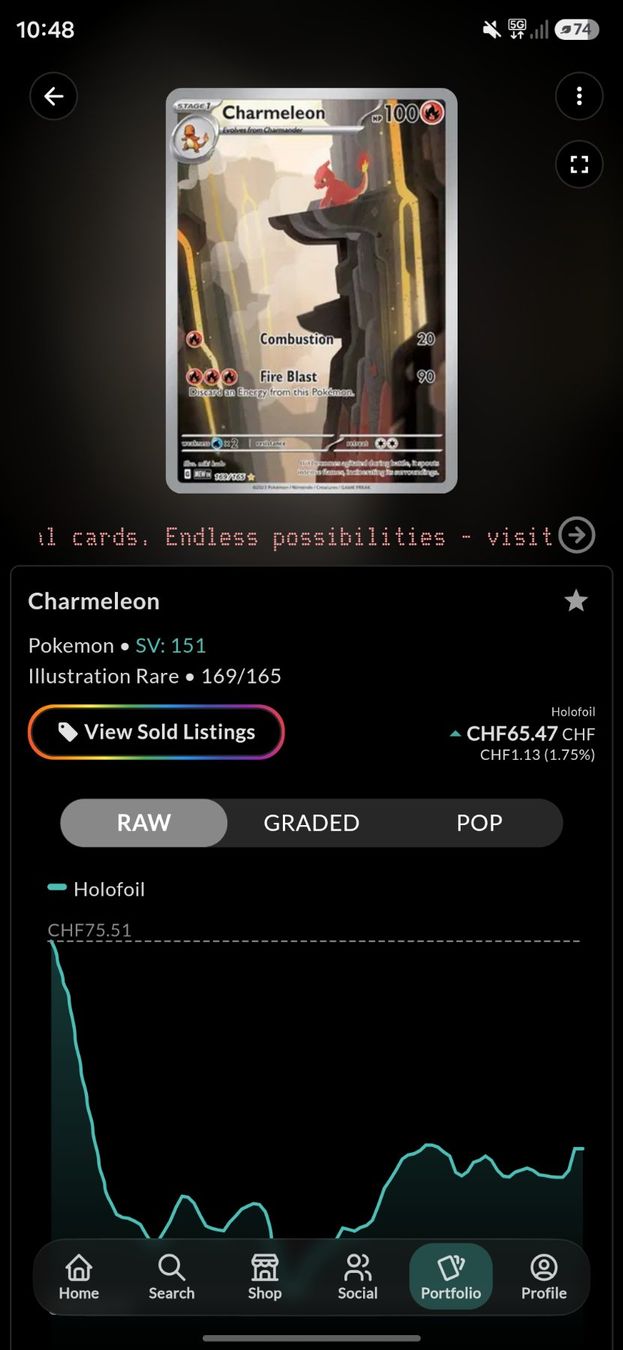Open the three-dot overflow menu
The image size is (623, 1350).
click(x=579, y=96)
